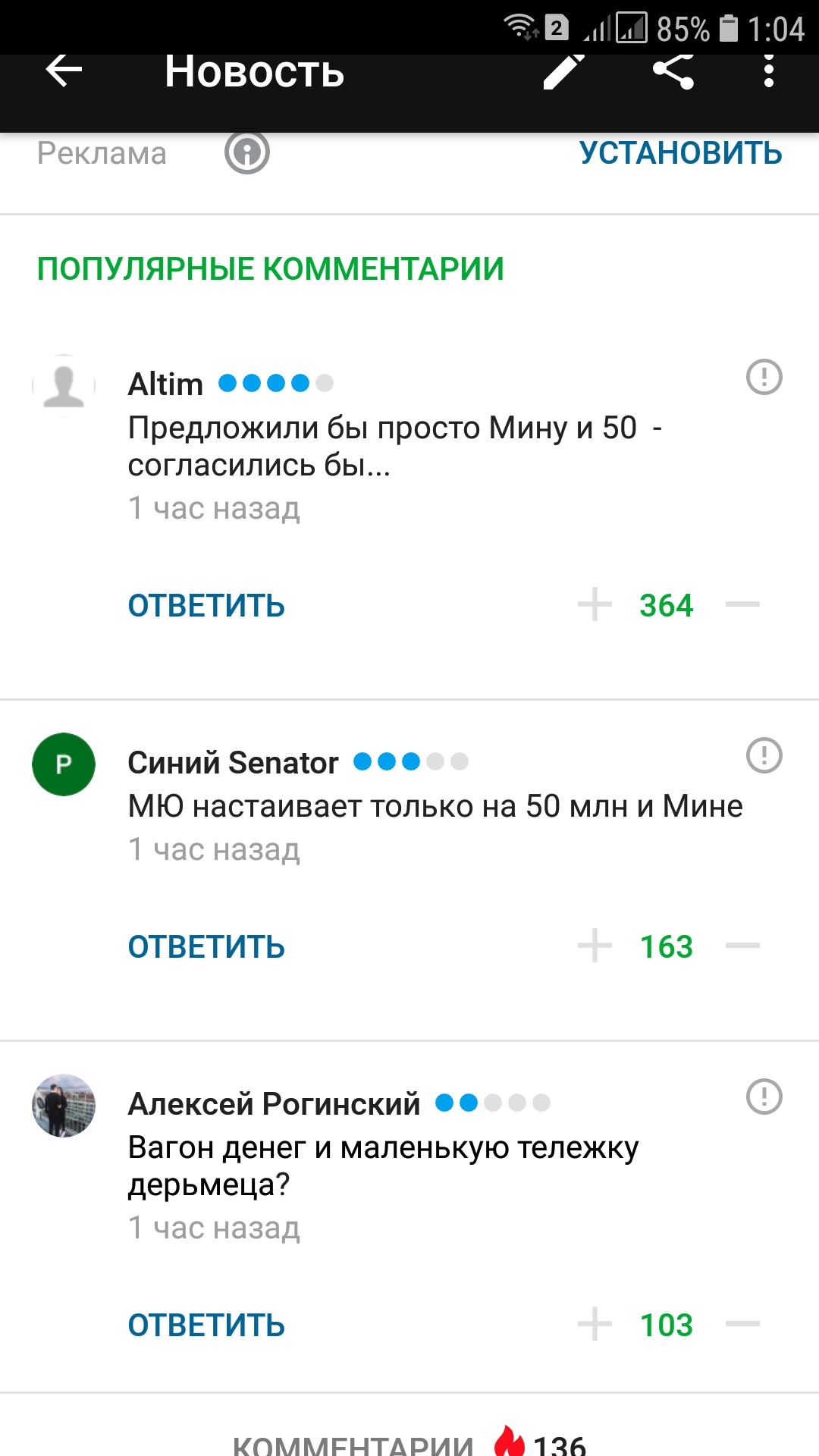The image size is (819, 1456).
Task: Report Altim's comment via the exclamation icon
Action: (x=764, y=377)
